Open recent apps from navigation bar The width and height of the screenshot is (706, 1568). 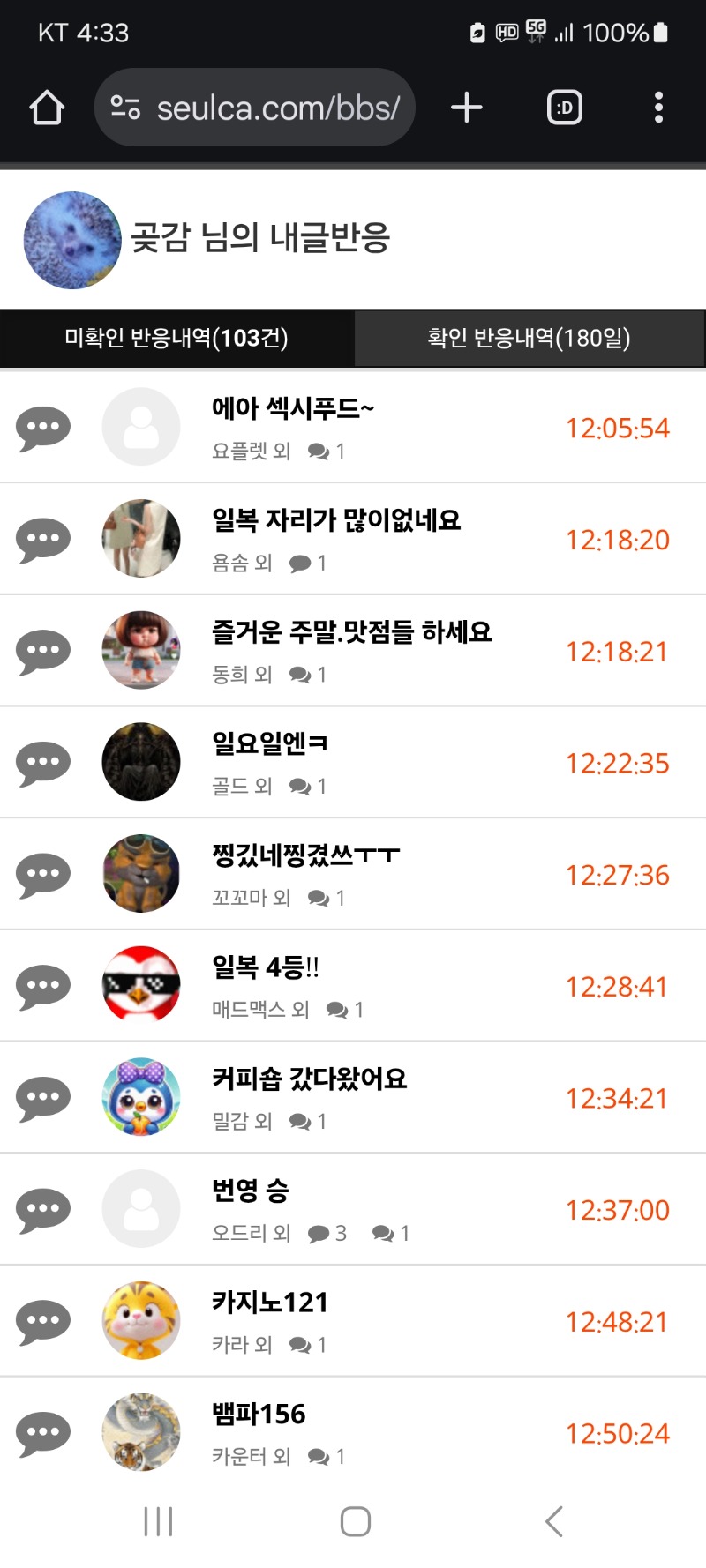tap(158, 1521)
